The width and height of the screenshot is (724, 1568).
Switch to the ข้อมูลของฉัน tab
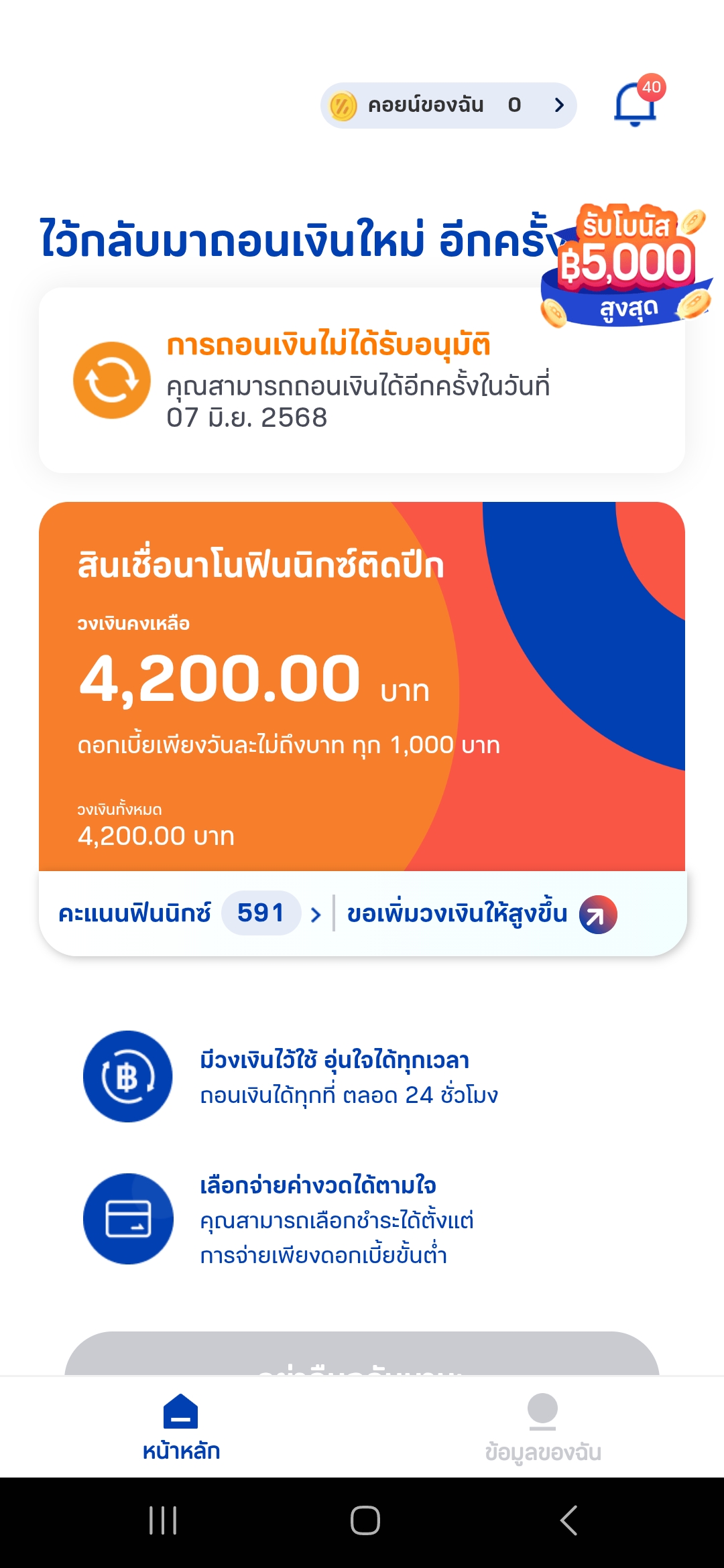(x=543, y=1427)
